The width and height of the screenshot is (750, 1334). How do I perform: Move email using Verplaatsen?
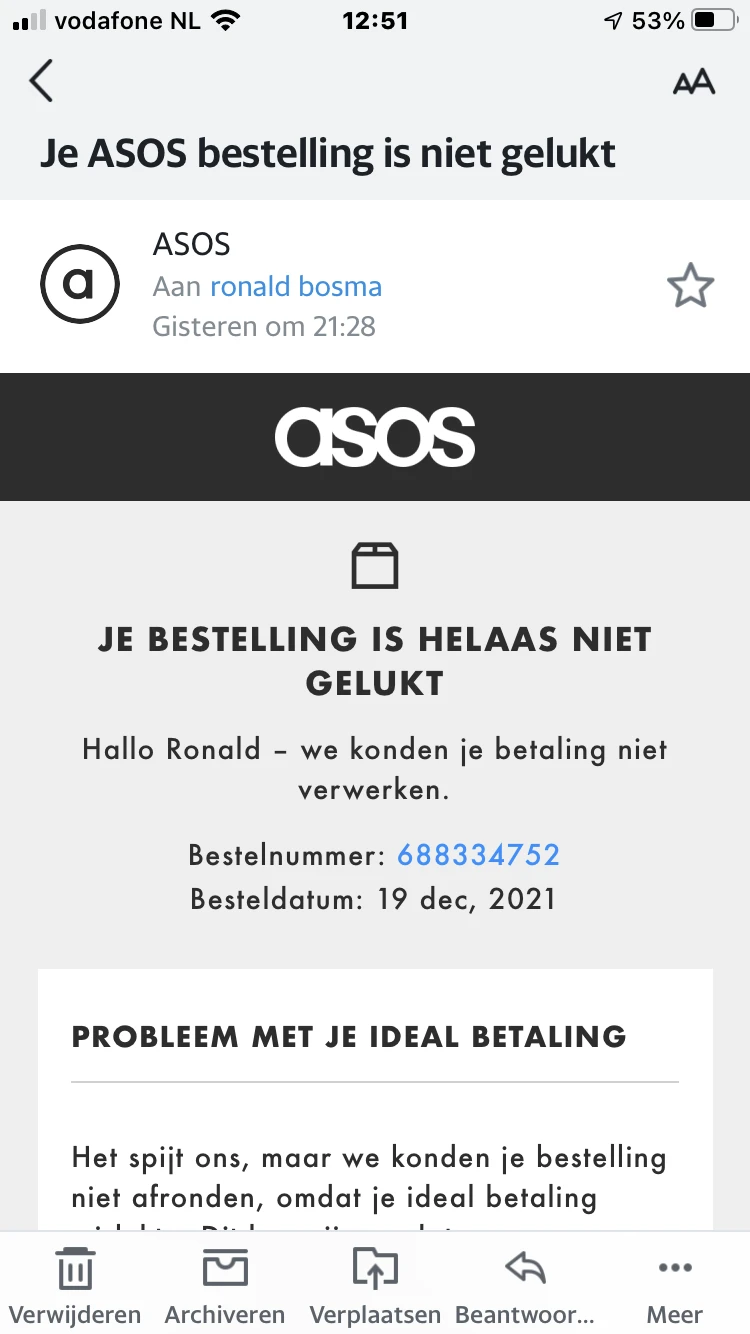point(375,1285)
